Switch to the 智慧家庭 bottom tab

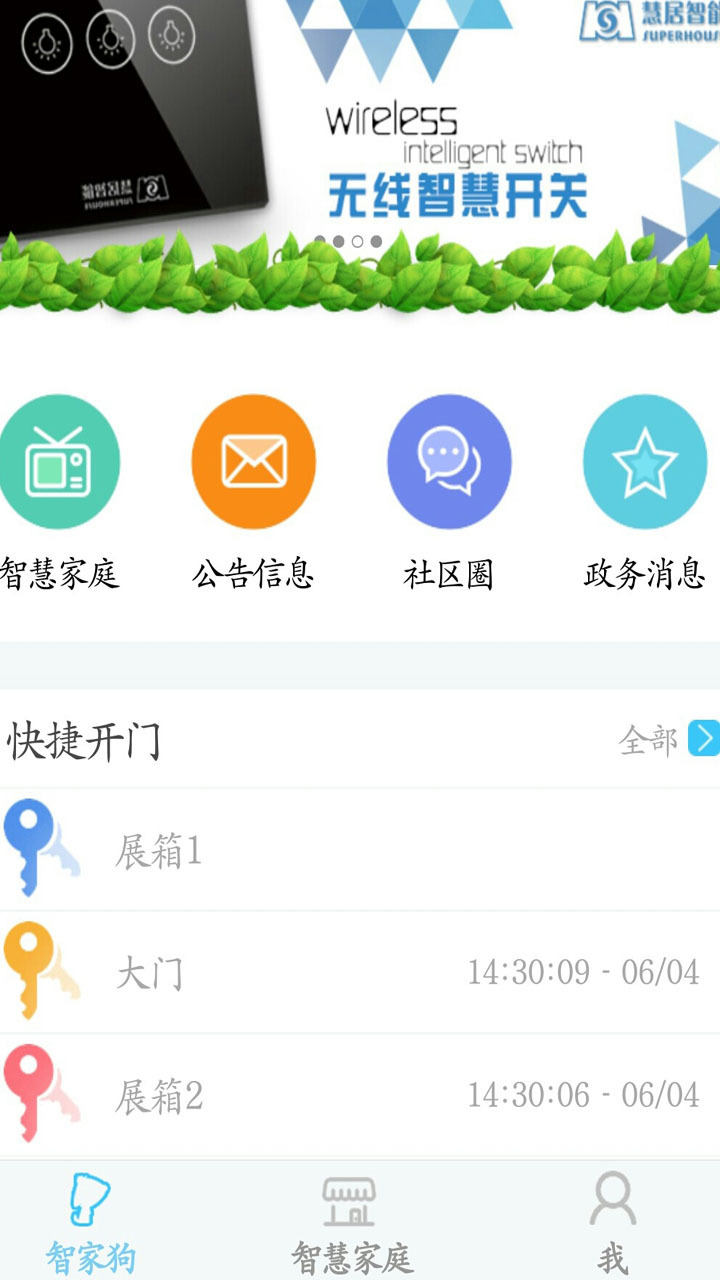click(x=351, y=1222)
